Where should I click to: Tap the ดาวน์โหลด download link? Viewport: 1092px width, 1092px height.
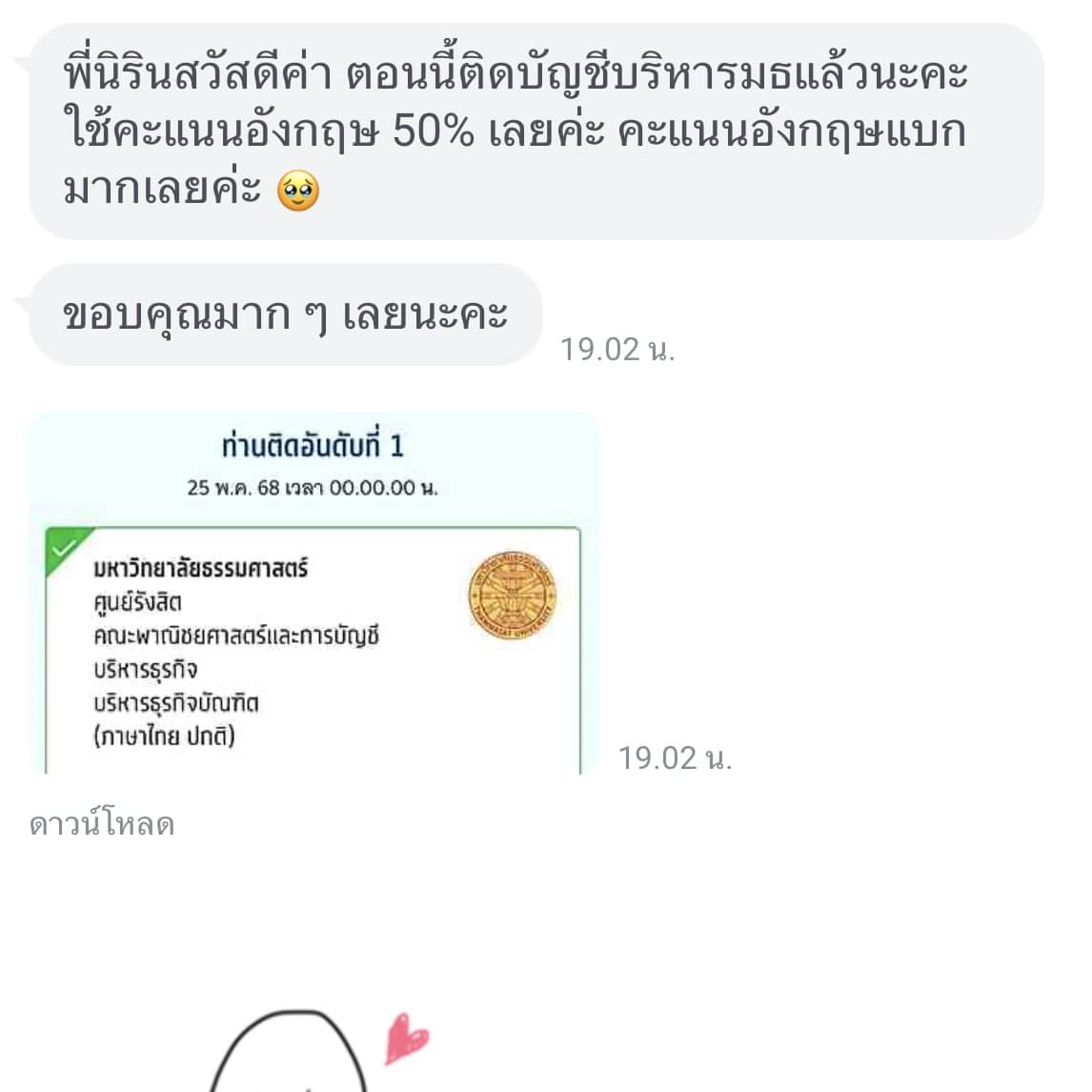click(102, 824)
